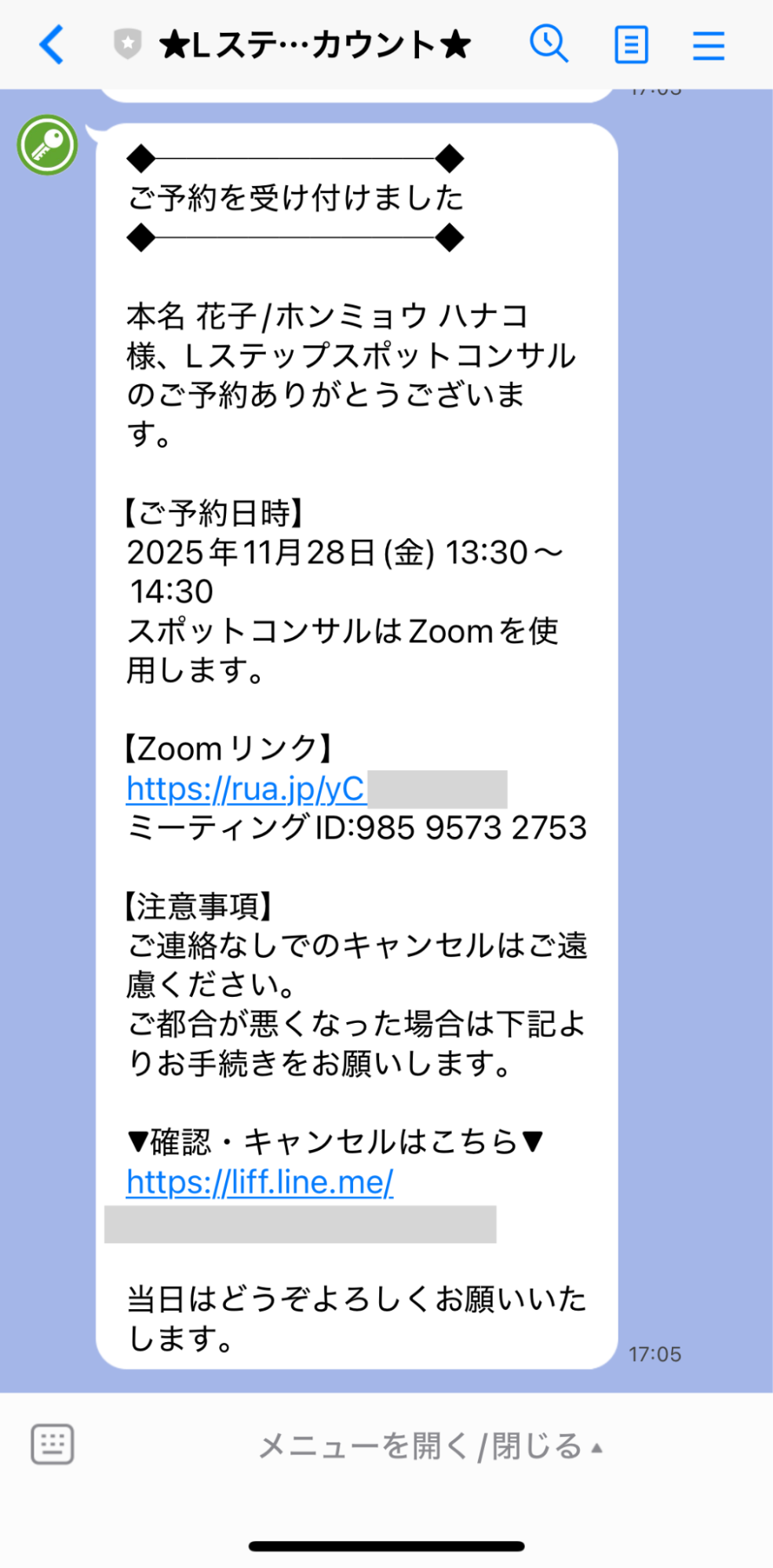773x1568 pixels.
Task: Search within this chat
Action: 548,44
